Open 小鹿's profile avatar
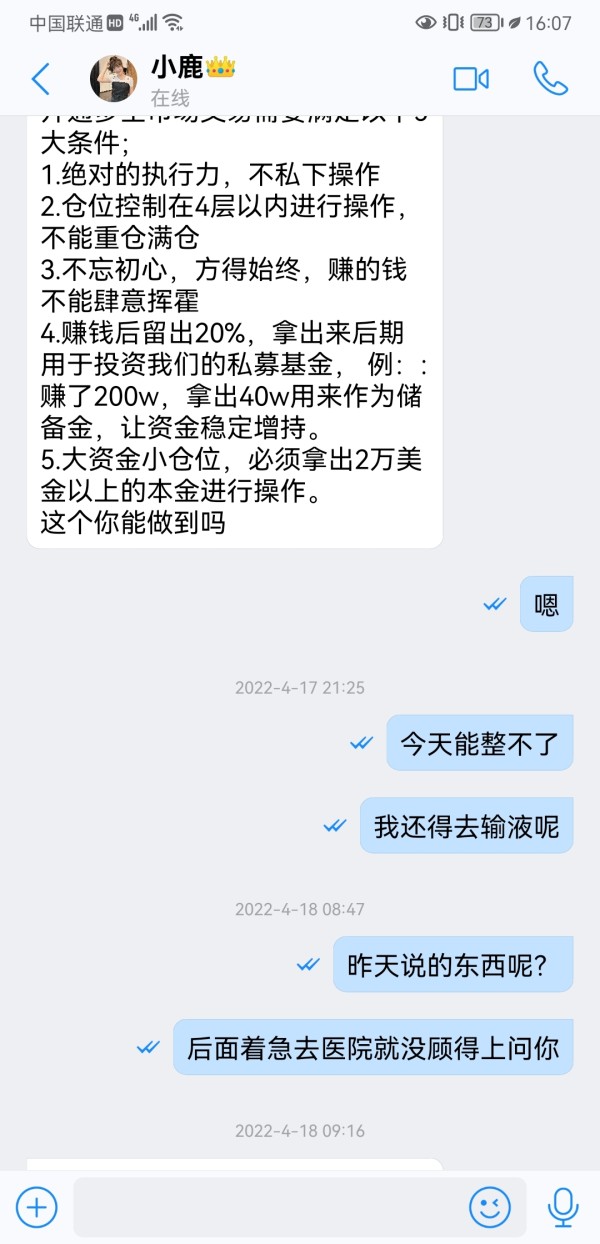 click(113, 79)
